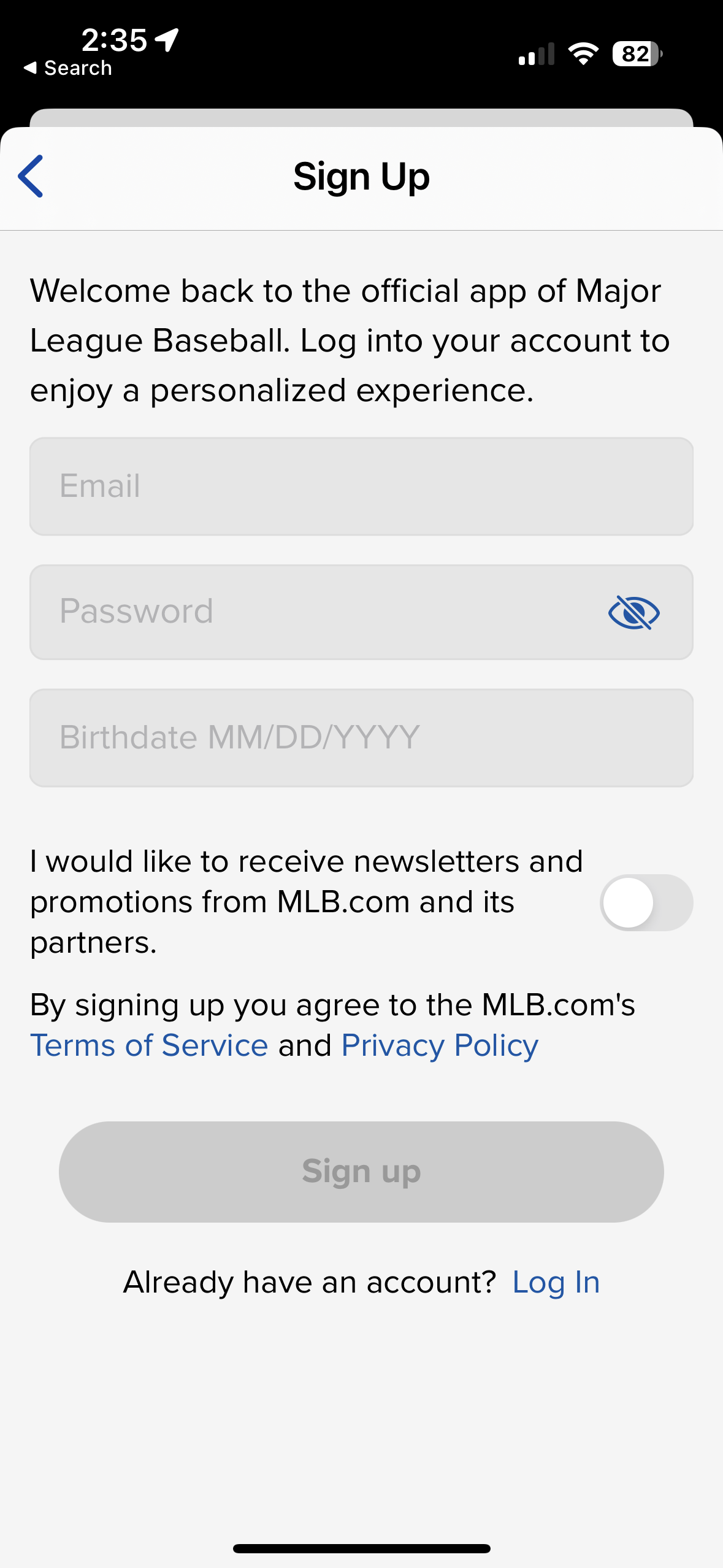Return to Search via status bar

point(68,68)
